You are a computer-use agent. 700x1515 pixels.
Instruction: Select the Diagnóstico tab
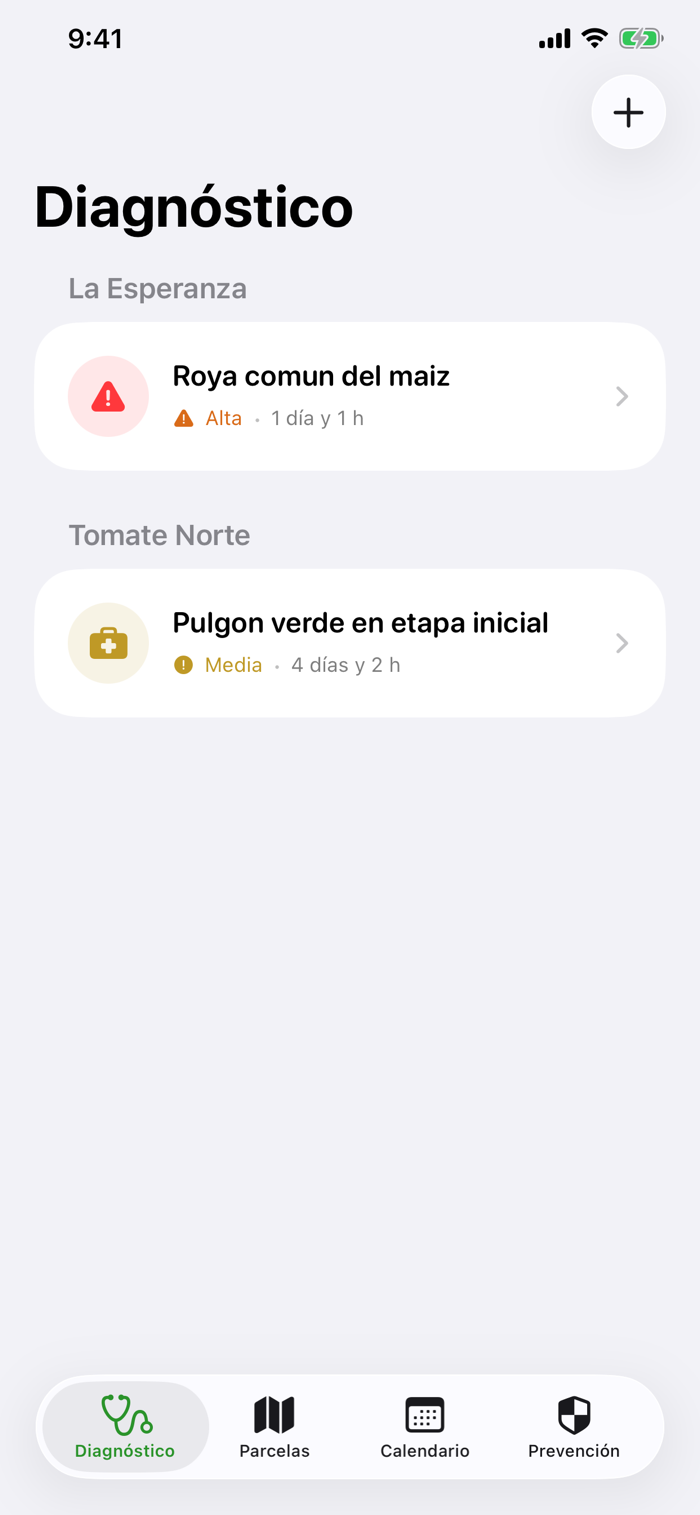(125, 1427)
